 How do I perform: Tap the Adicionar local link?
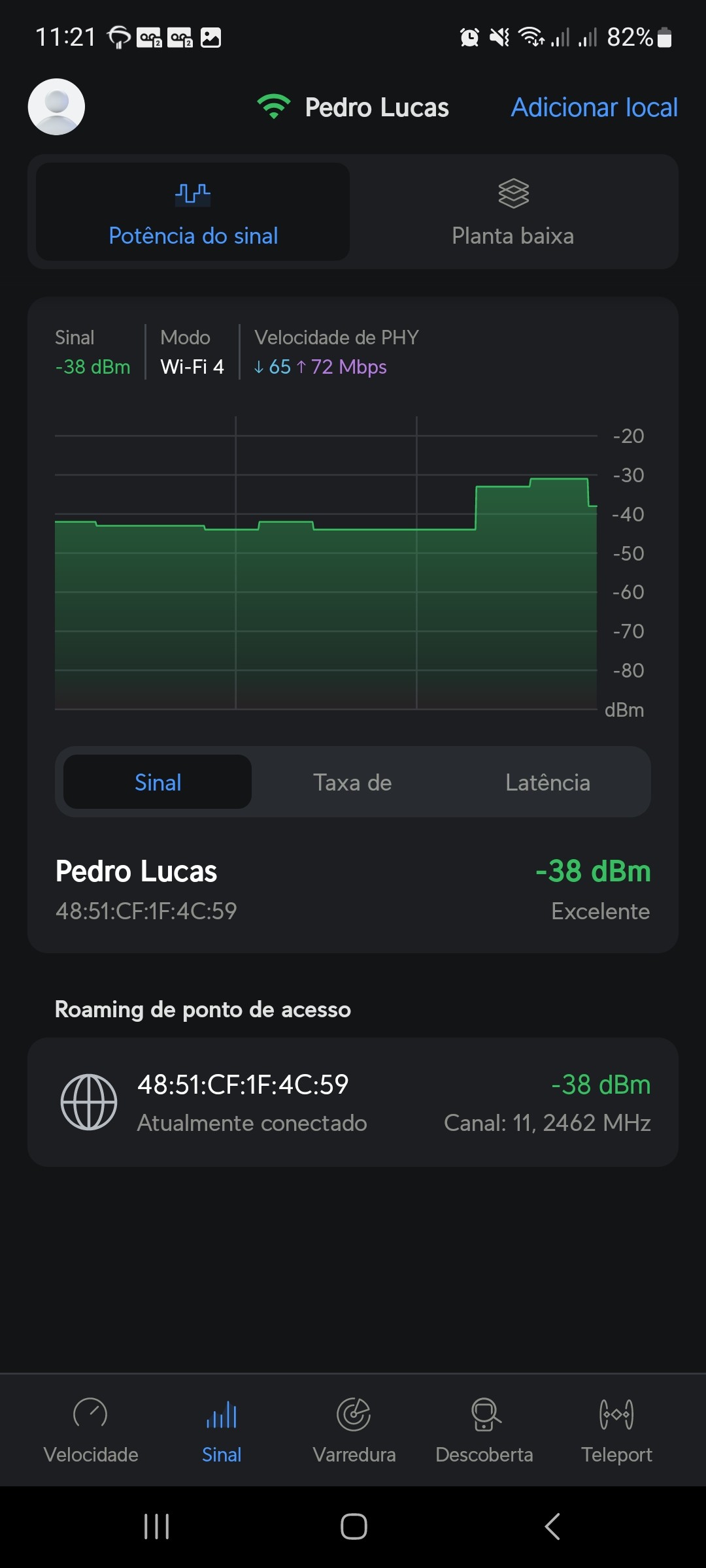tap(594, 107)
